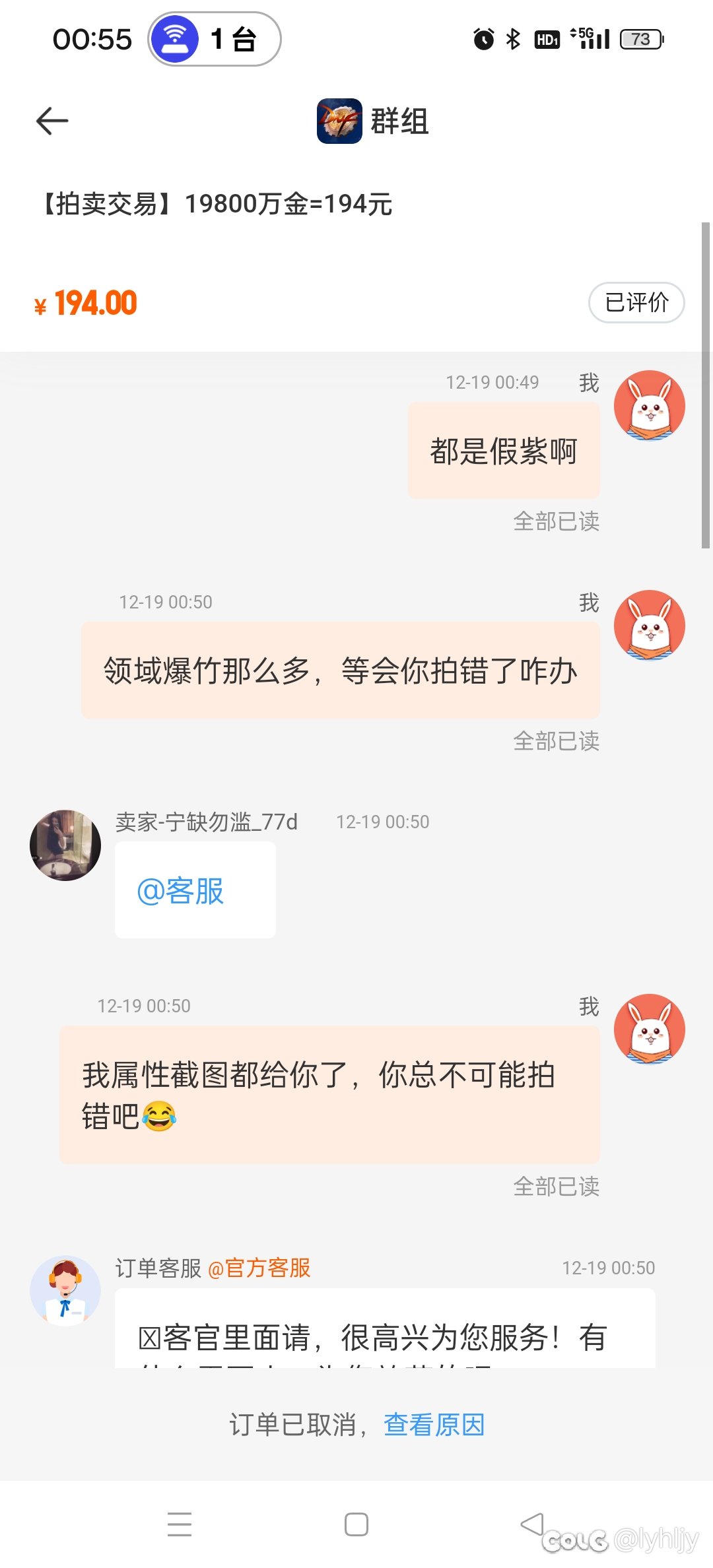Open seller 宁缺勿滥_77d's avatar
713x1568 pixels.
click(65, 845)
